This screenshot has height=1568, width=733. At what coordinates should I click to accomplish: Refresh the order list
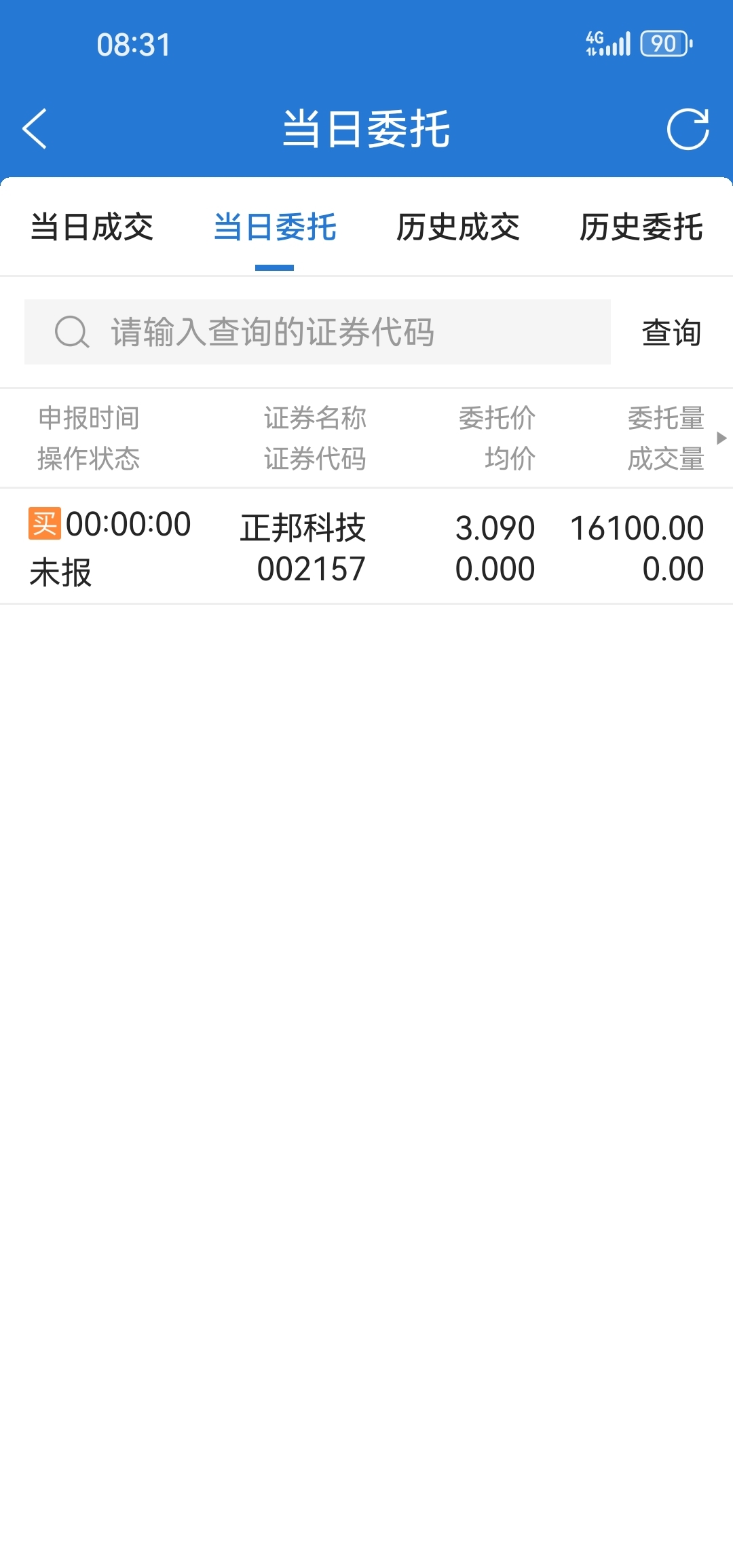pyautogui.click(x=688, y=128)
